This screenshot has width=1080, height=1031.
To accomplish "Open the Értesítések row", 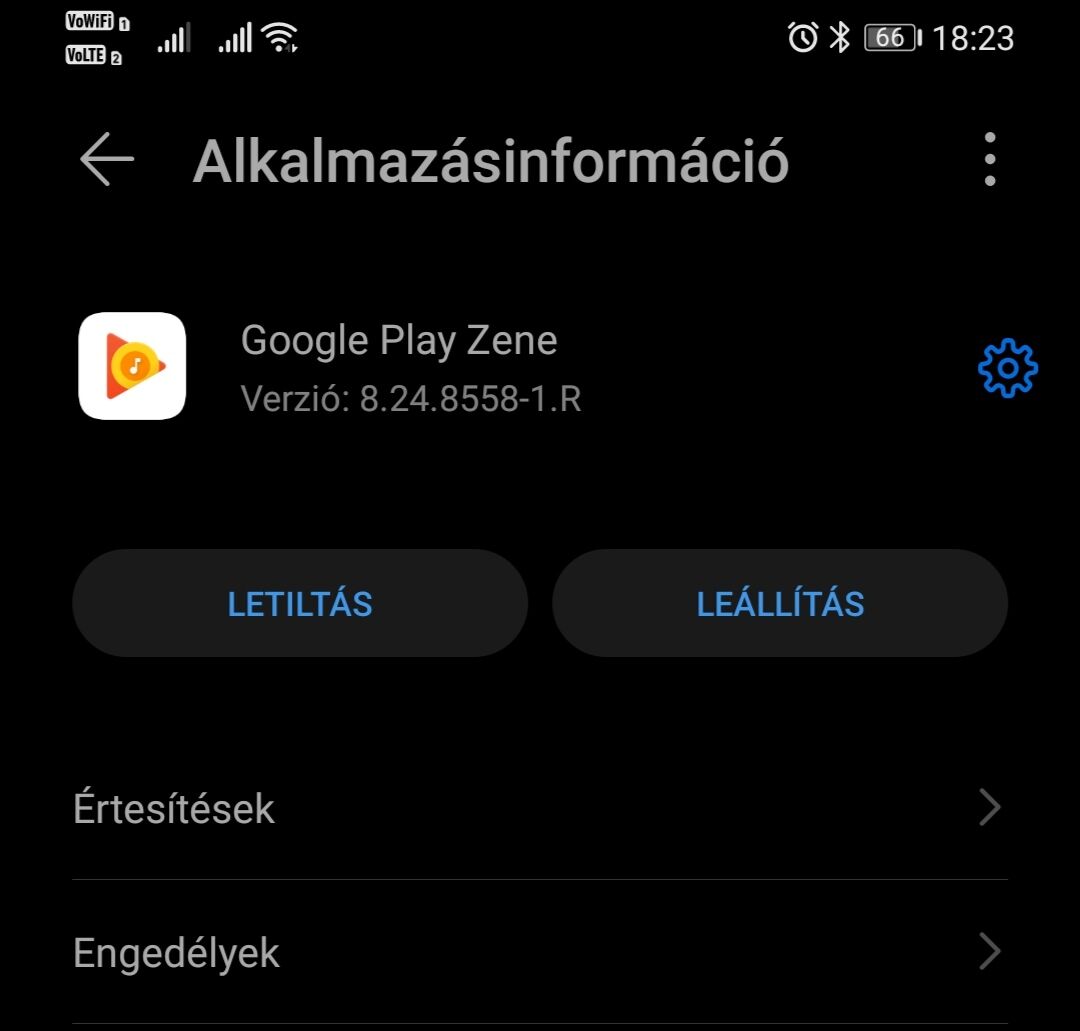I will [540, 808].
